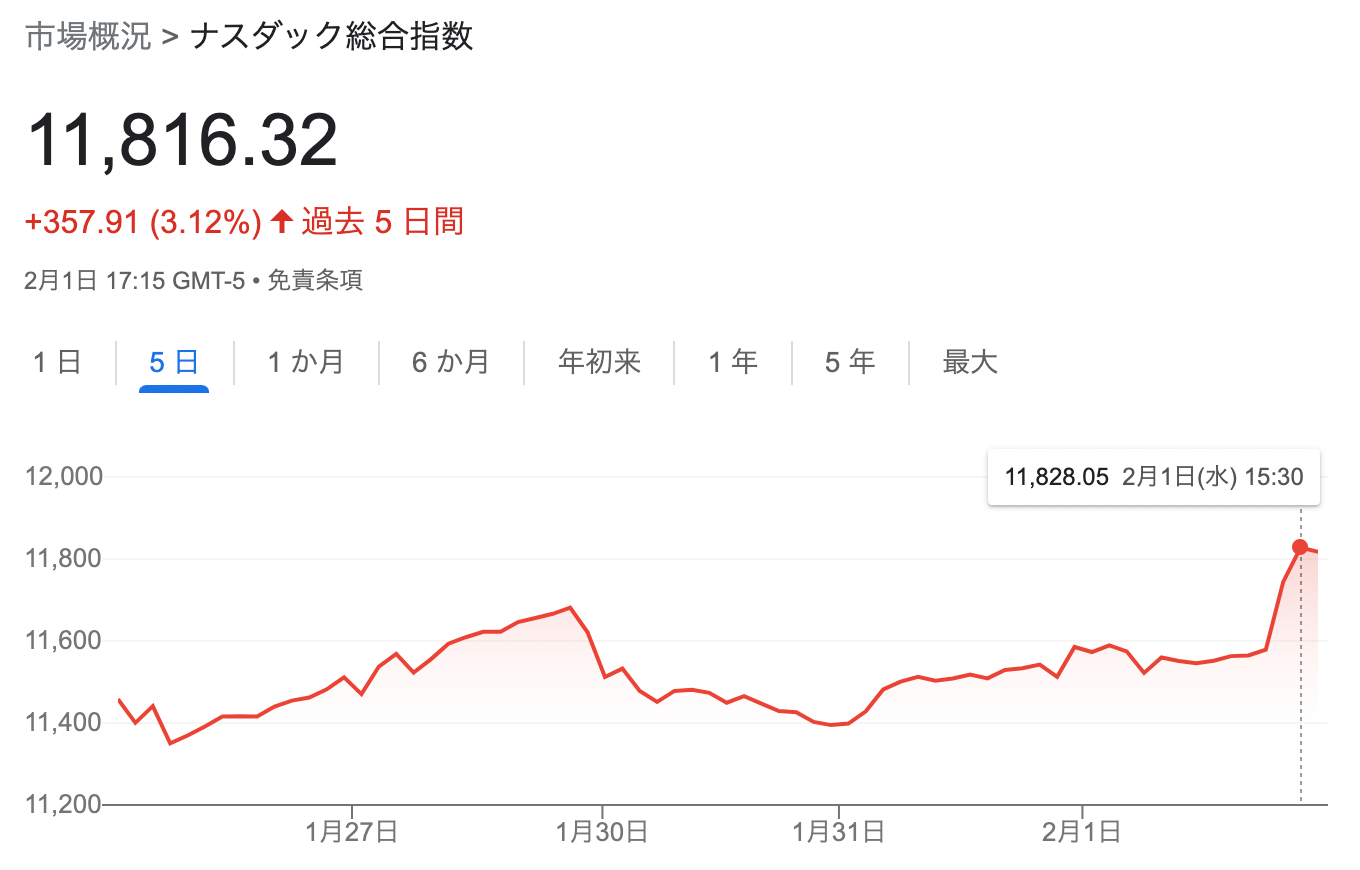Switch to the 1 日 range tab
The image size is (1360, 870).
57,362
